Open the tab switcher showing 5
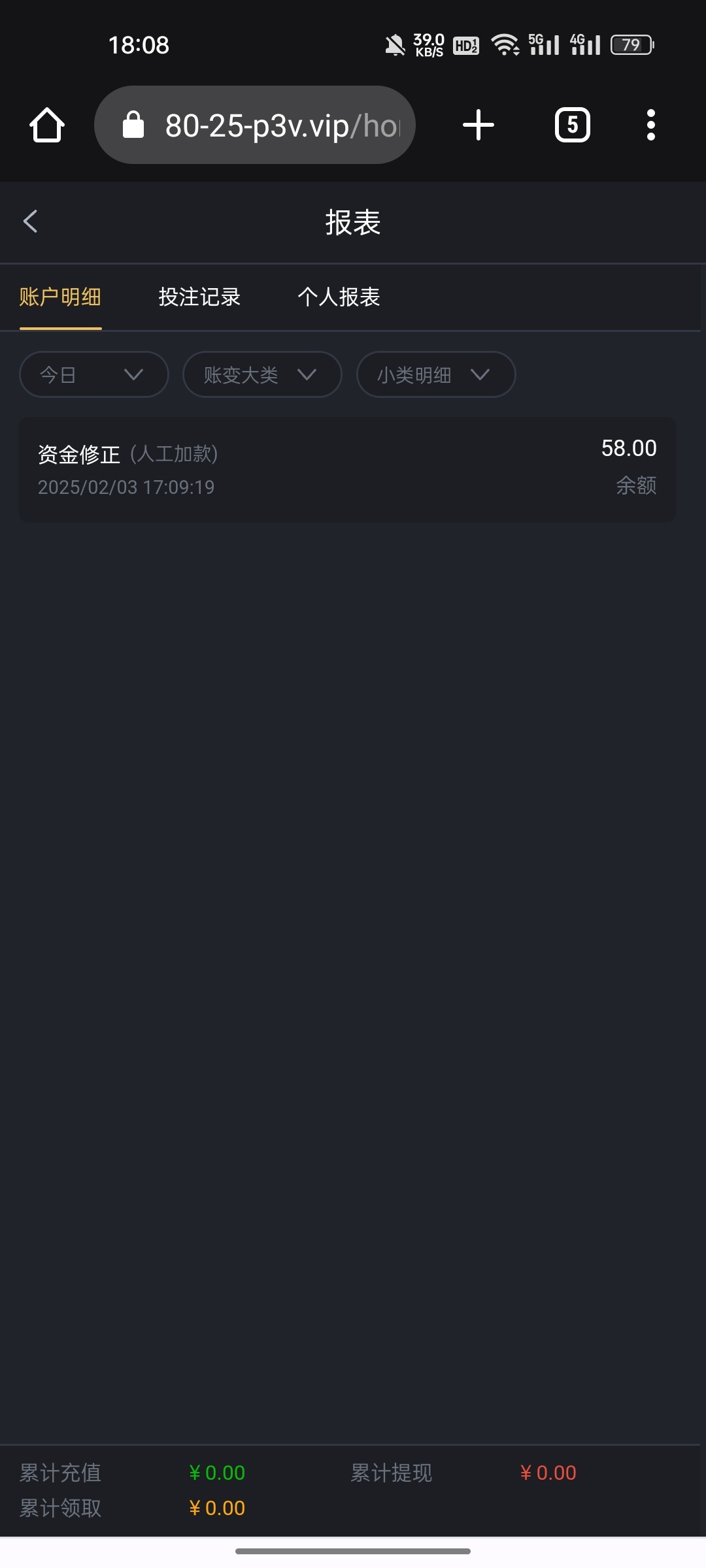 (x=573, y=125)
